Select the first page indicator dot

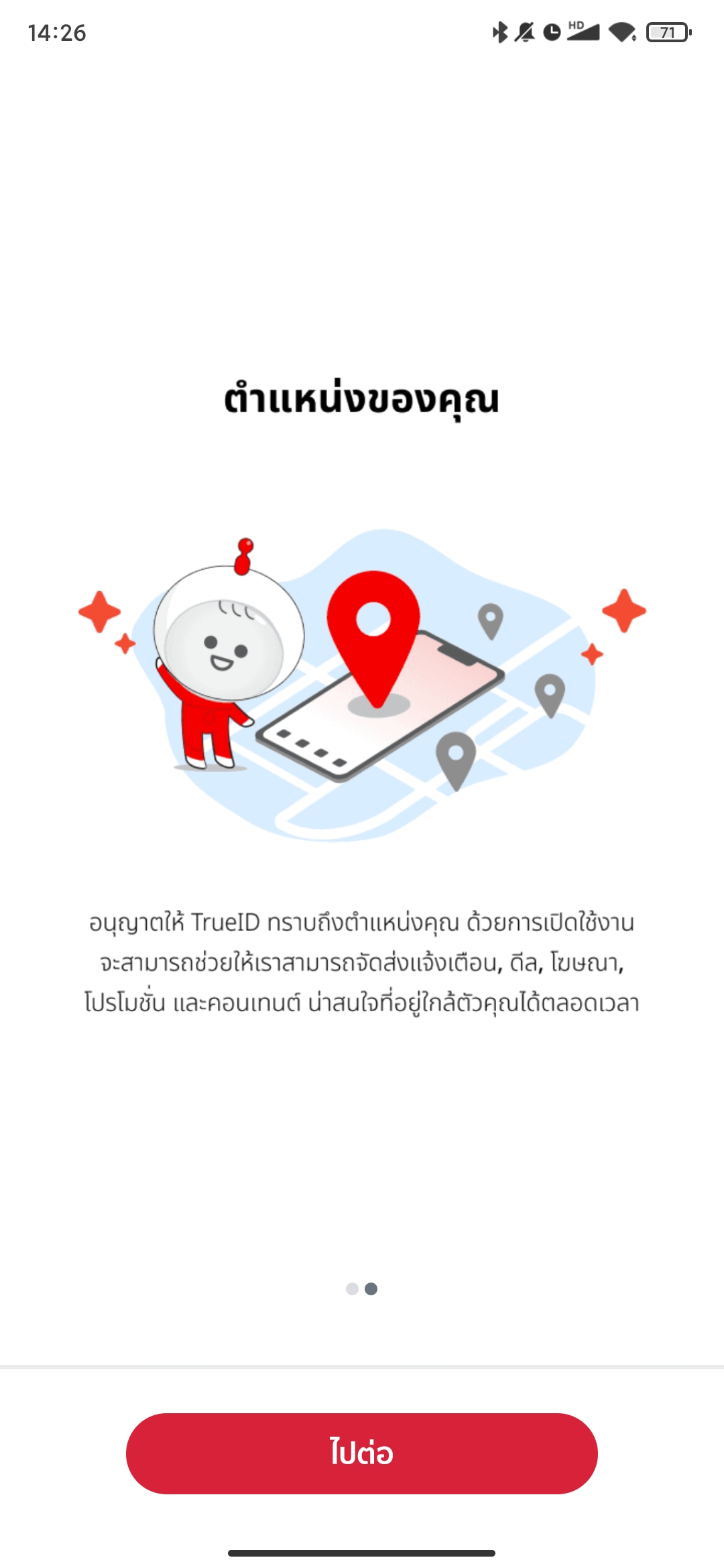click(x=352, y=1289)
